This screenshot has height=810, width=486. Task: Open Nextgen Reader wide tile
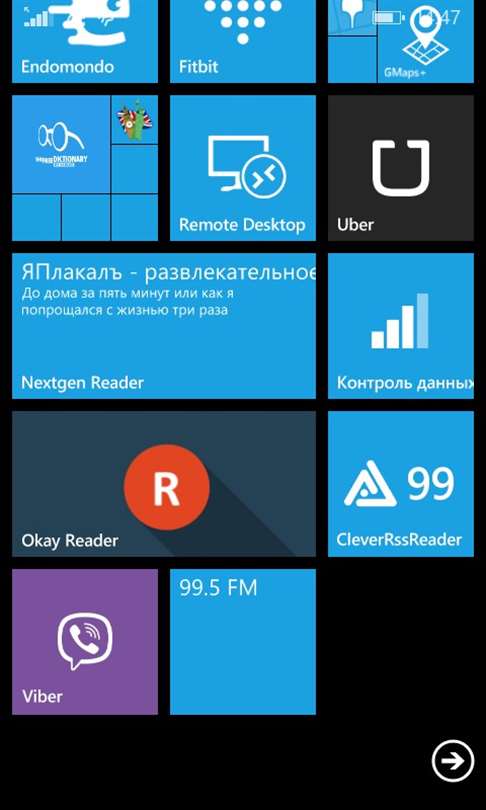(x=164, y=326)
